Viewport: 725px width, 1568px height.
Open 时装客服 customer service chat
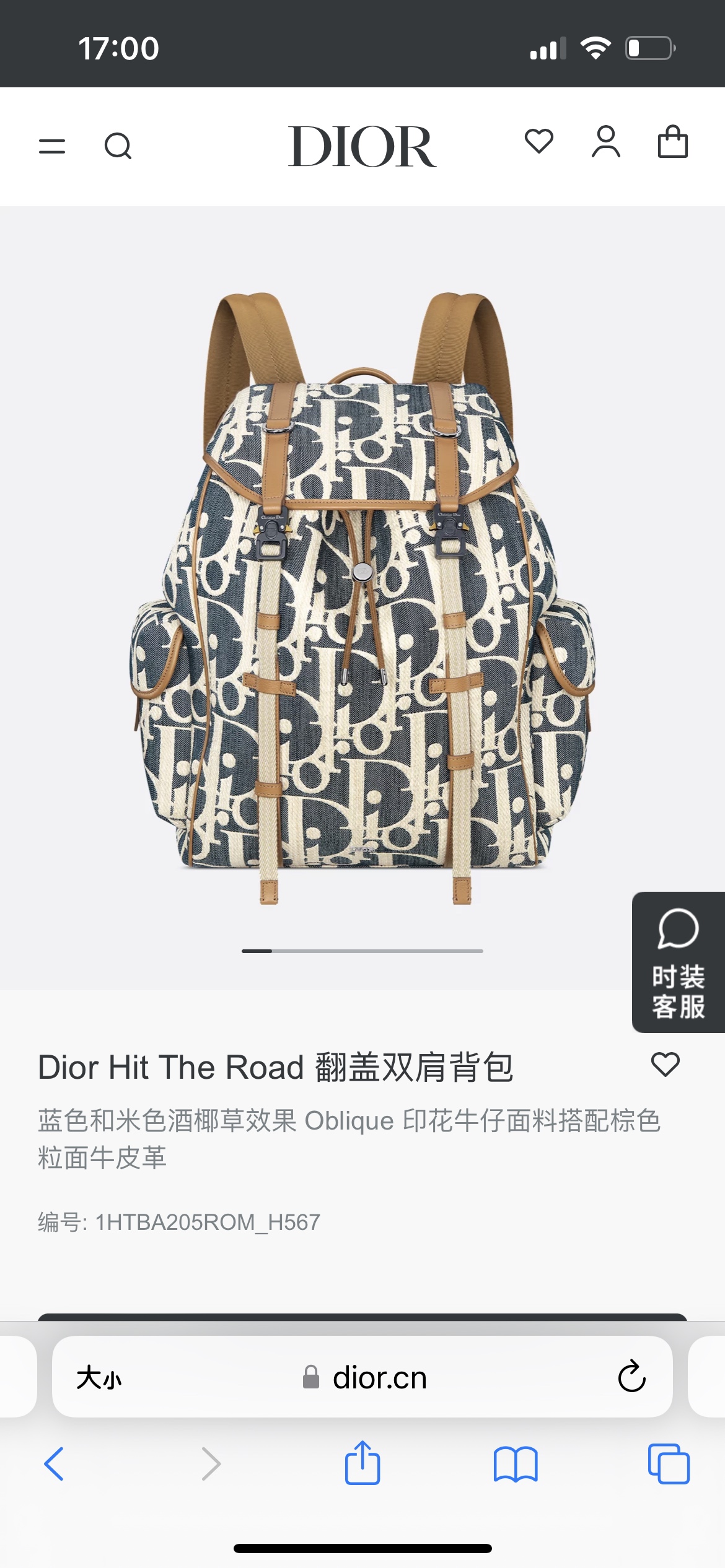(678, 962)
